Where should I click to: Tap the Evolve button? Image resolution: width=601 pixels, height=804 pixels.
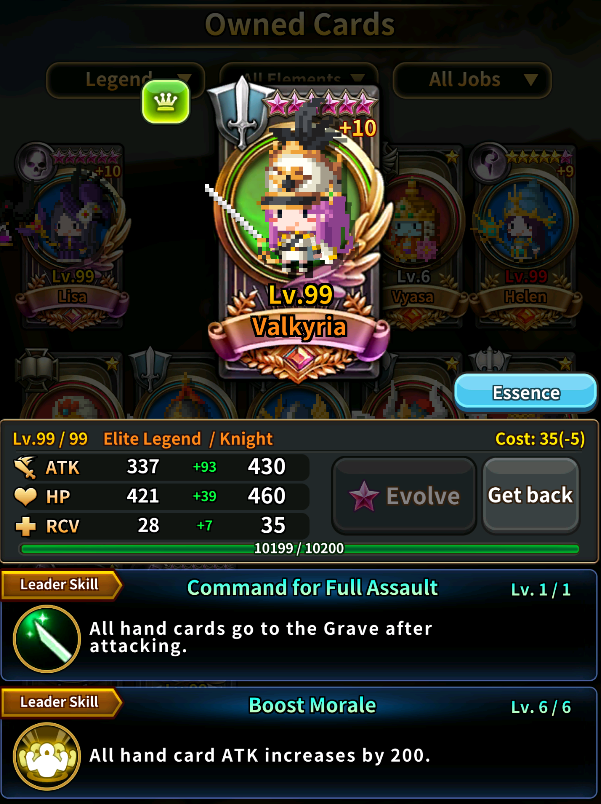click(403, 495)
